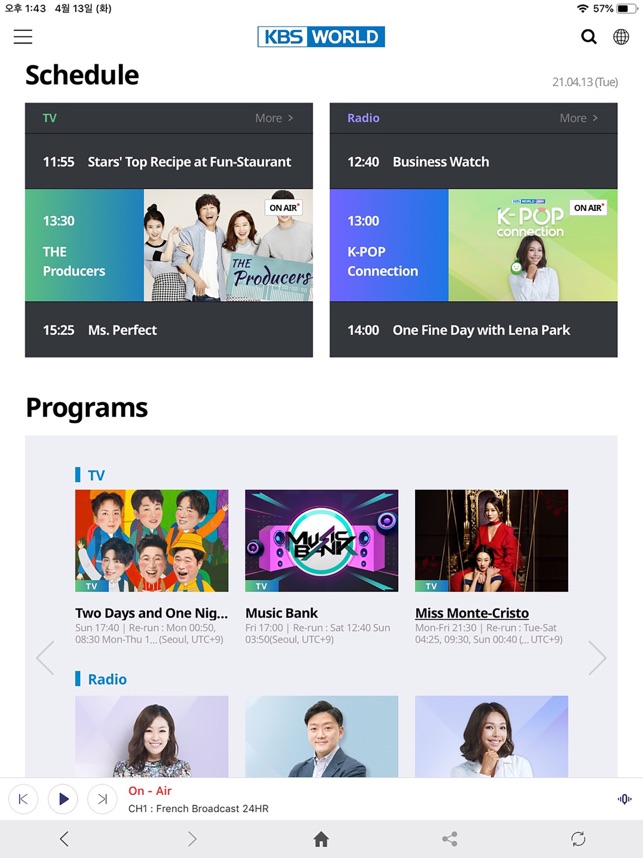Viewport: 643px width, 858px height.
Task: Open the search icon
Action: click(589, 37)
